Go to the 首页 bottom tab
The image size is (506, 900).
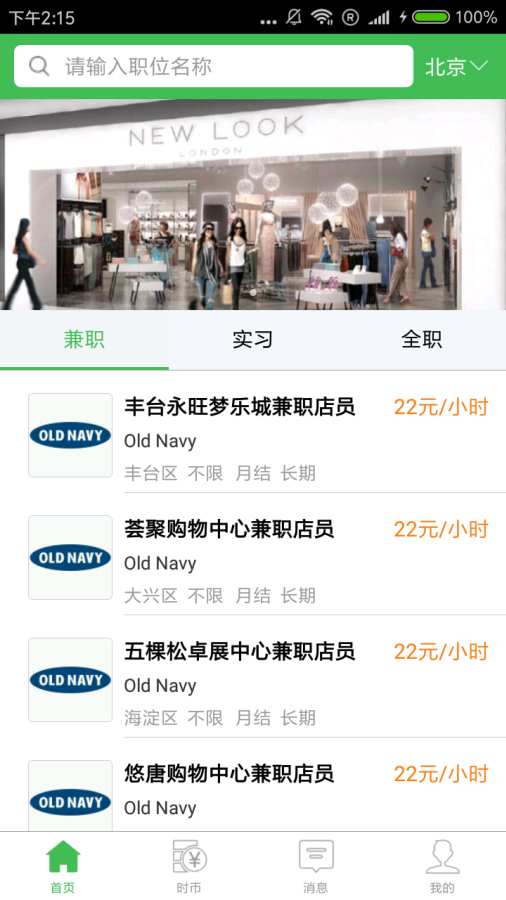tap(63, 866)
